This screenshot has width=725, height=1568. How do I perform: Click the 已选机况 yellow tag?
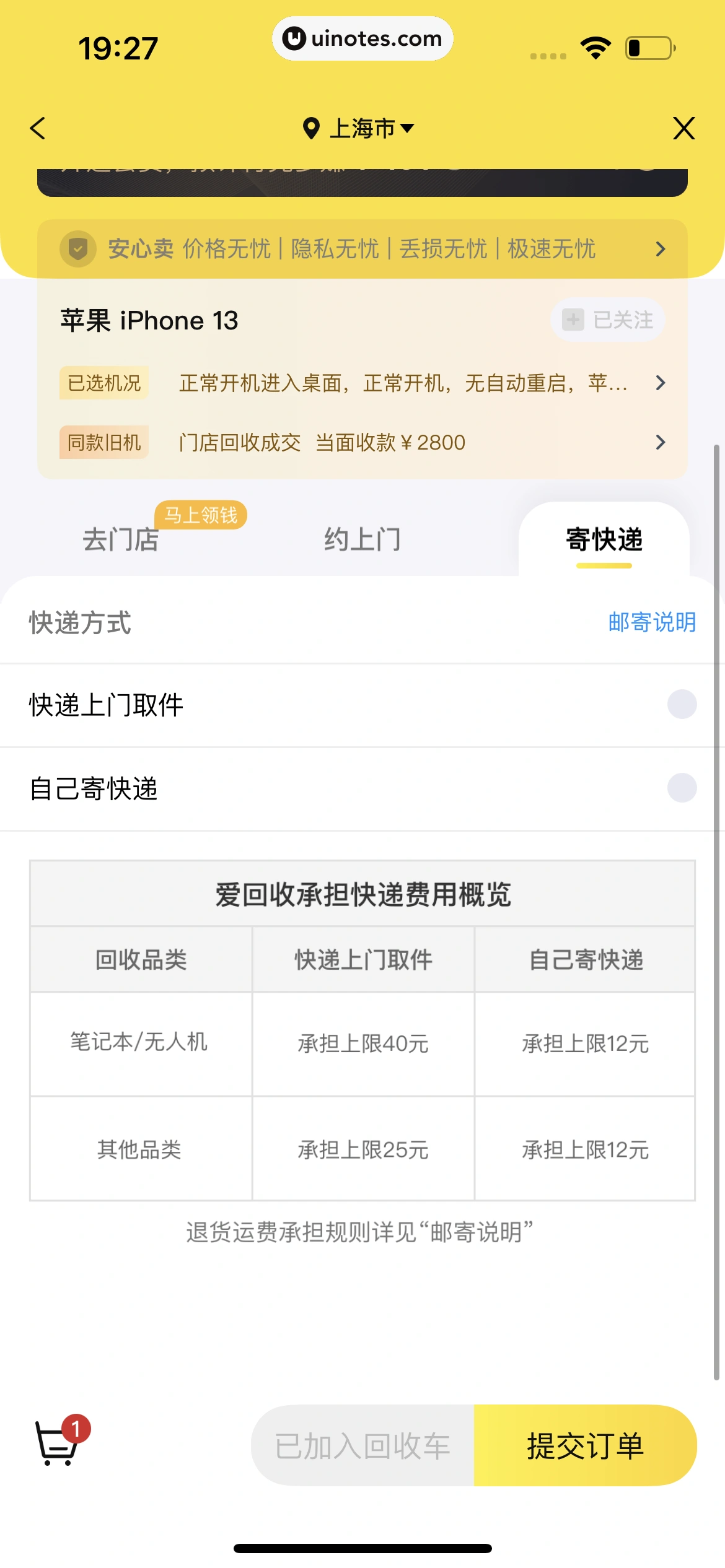point(103,383)
